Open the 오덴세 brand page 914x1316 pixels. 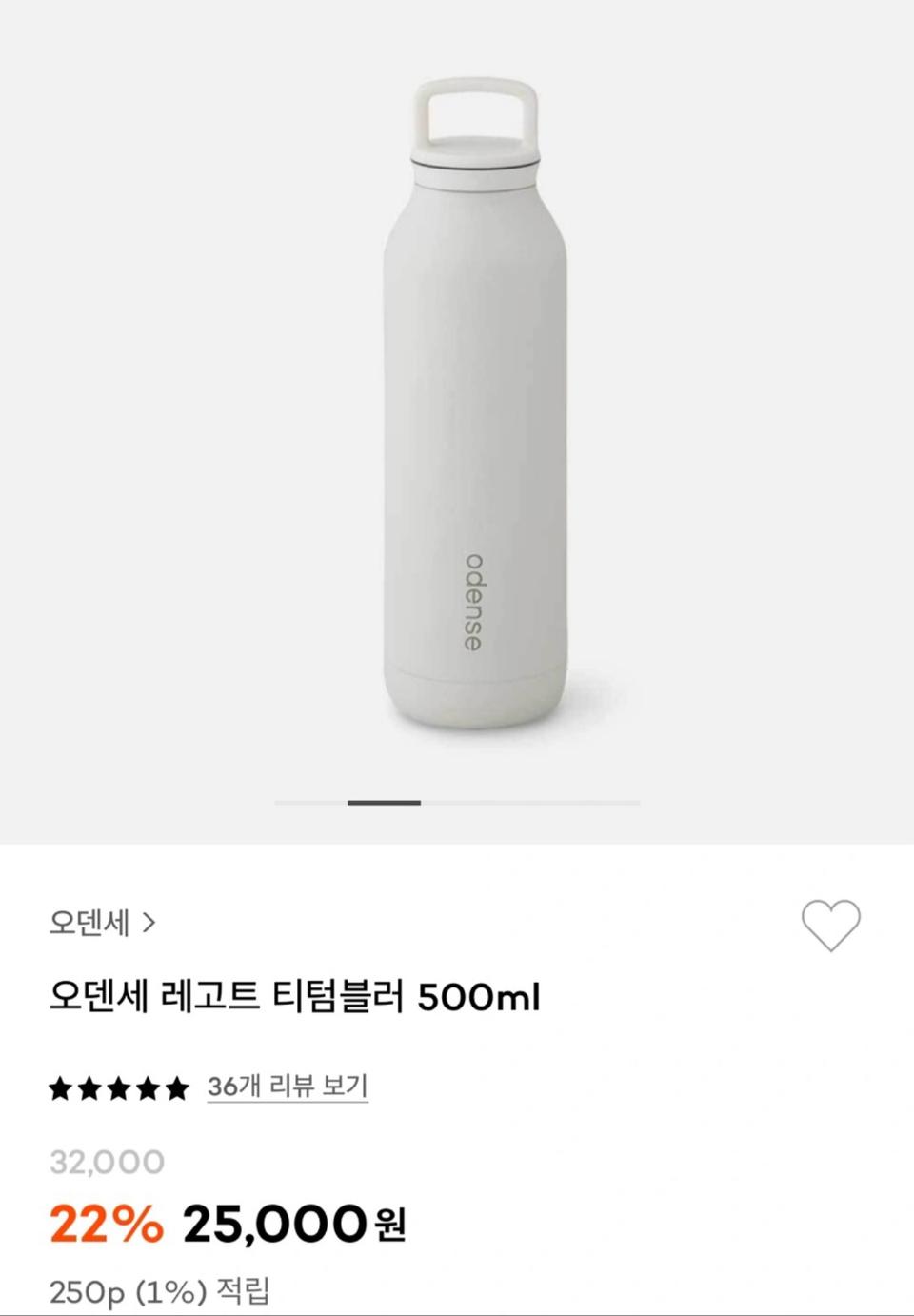click(89, 920)
